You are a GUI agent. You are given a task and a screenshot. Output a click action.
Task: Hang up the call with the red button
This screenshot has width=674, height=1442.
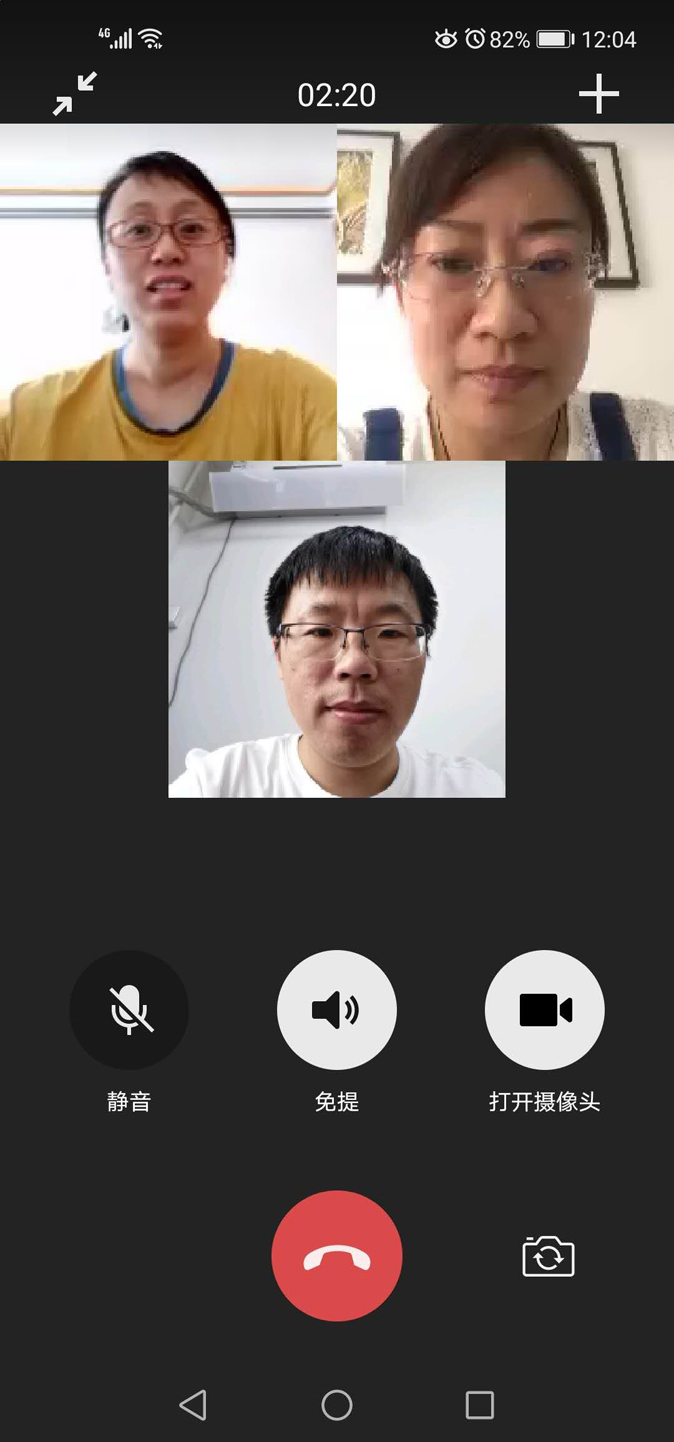(337, 1256)
